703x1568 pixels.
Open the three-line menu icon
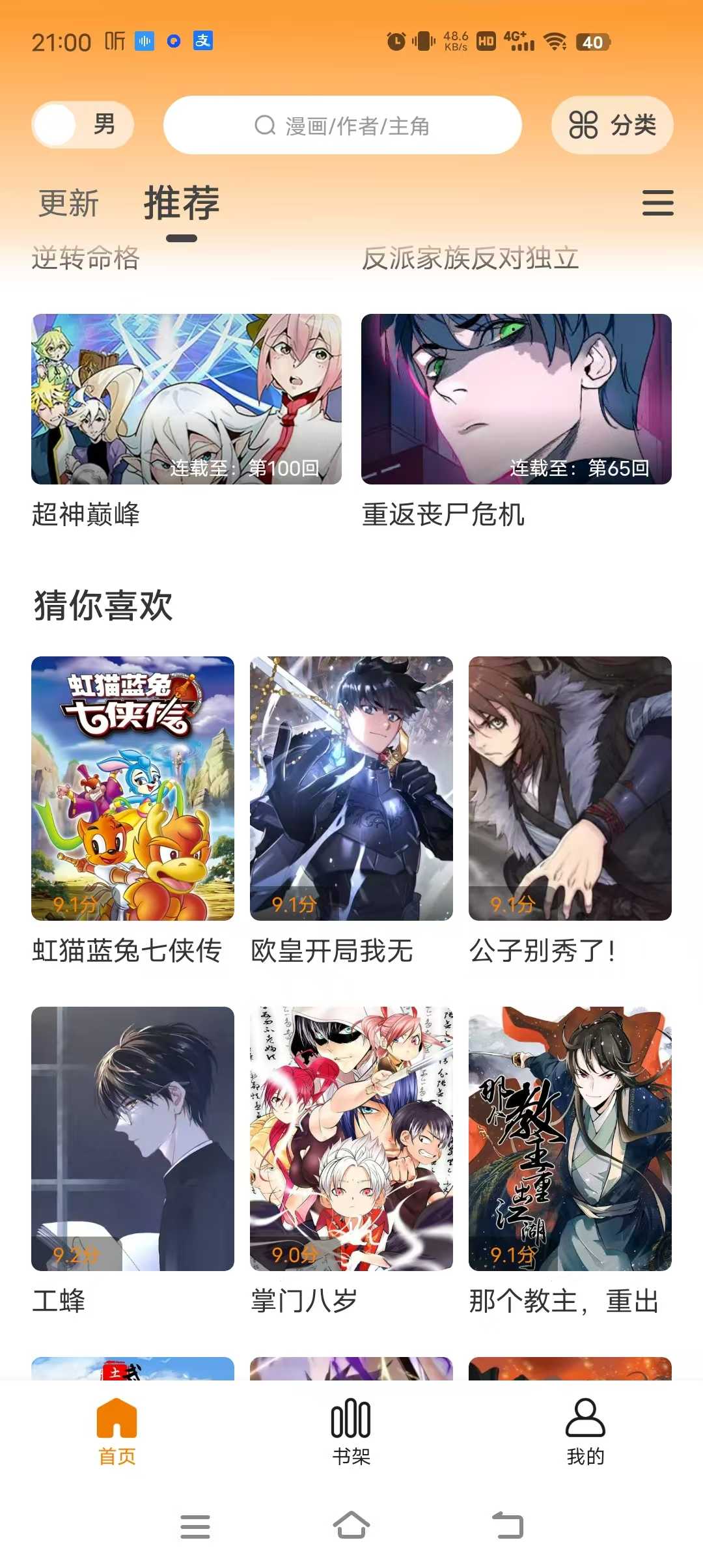[657, 203]
